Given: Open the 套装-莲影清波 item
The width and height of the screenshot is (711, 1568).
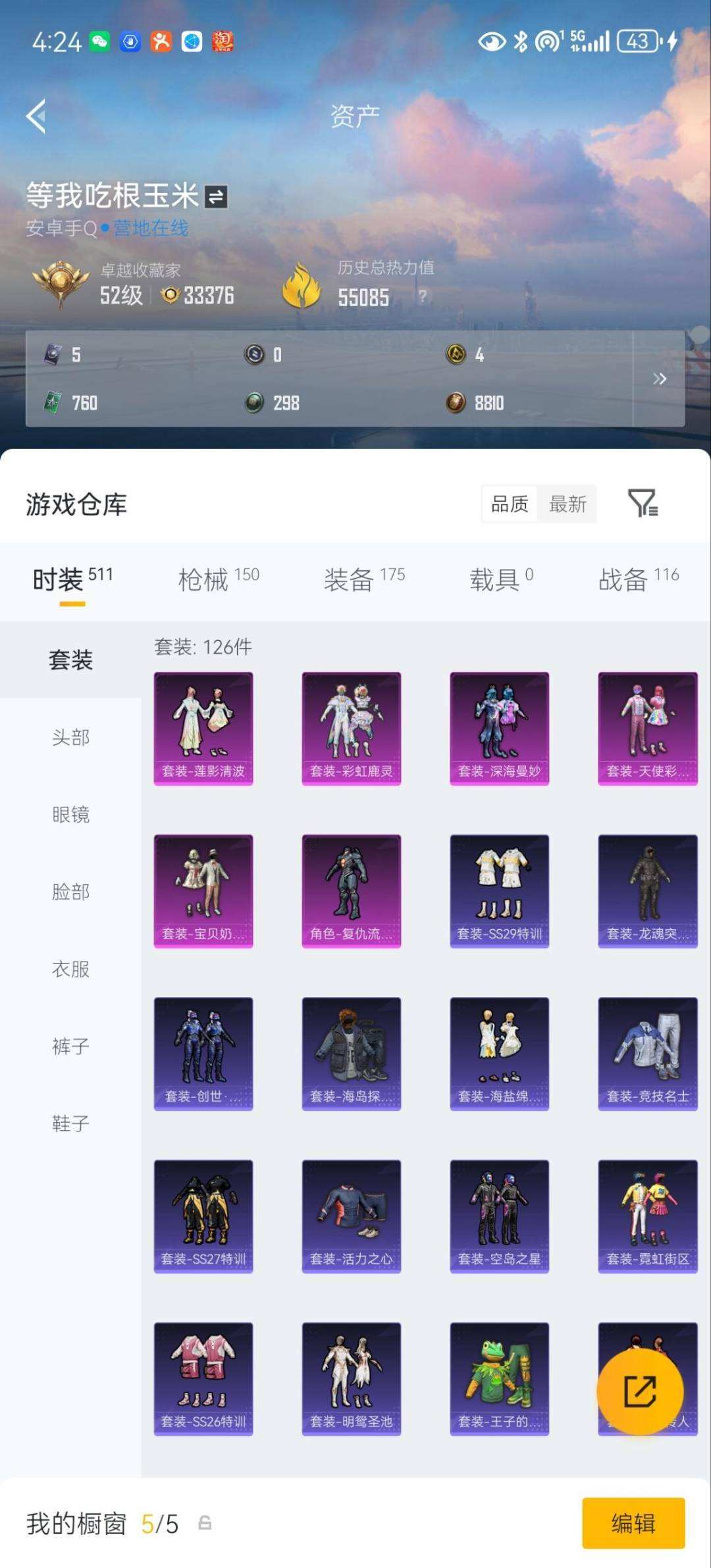Looking at the screenshot, I should tap(203, 728).
